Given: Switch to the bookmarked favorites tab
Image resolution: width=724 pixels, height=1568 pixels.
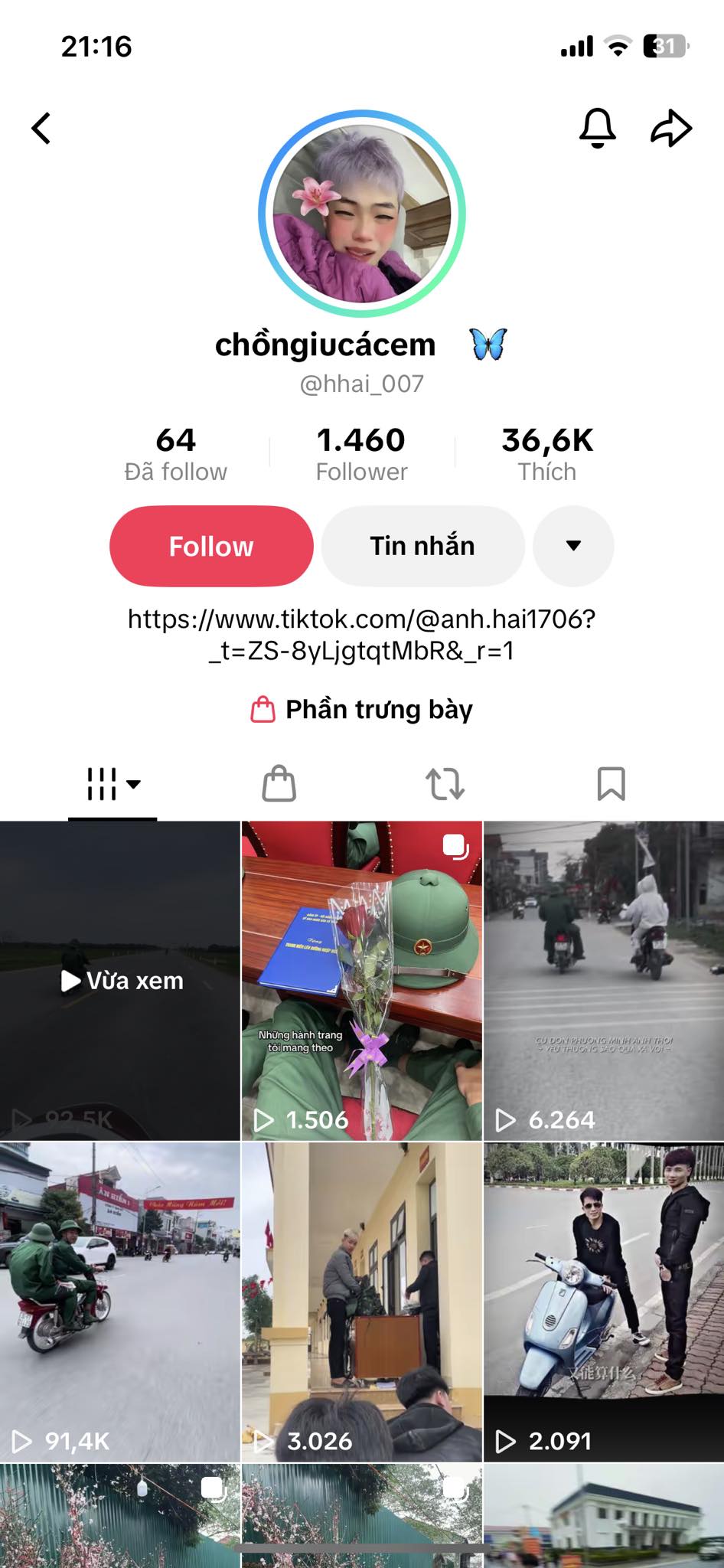Looking at the screenshot, I should 611,784.
